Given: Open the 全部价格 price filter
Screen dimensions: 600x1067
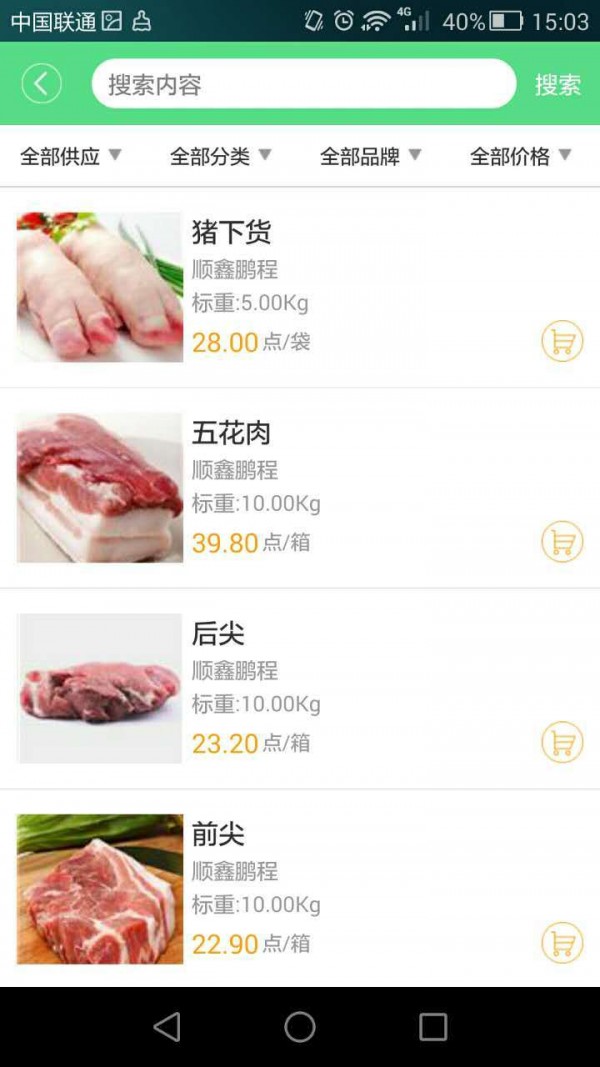Looking at the screenshot, I should tap(521, 156).
